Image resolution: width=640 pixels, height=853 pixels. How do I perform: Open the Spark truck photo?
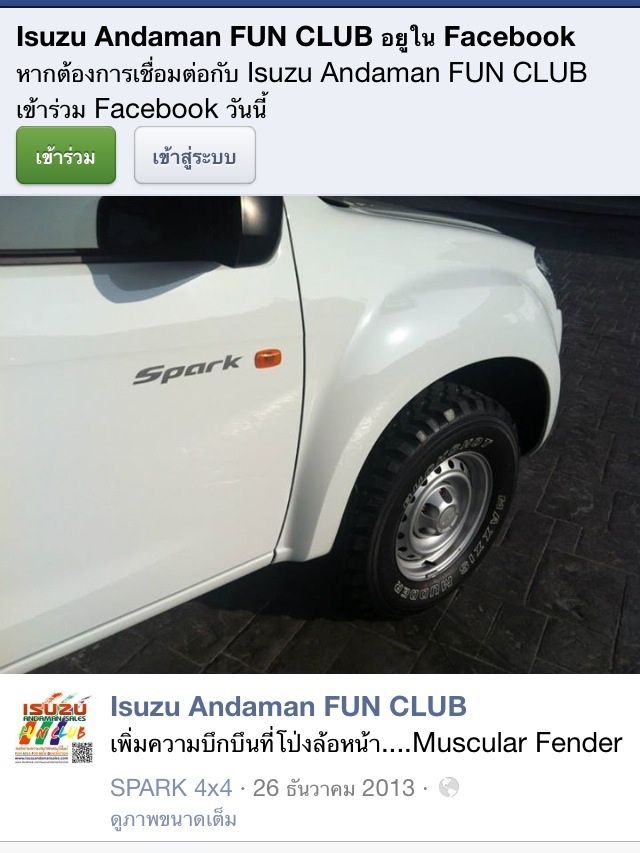[320, 435]
